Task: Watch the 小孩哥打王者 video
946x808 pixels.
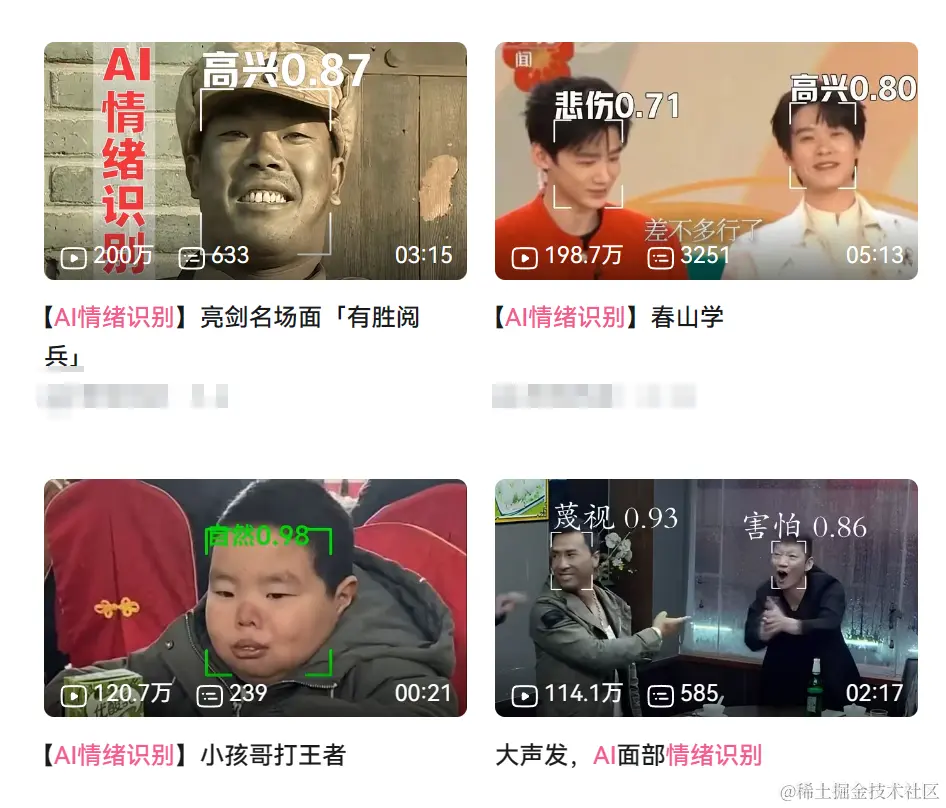Action: tap(255, 598)
